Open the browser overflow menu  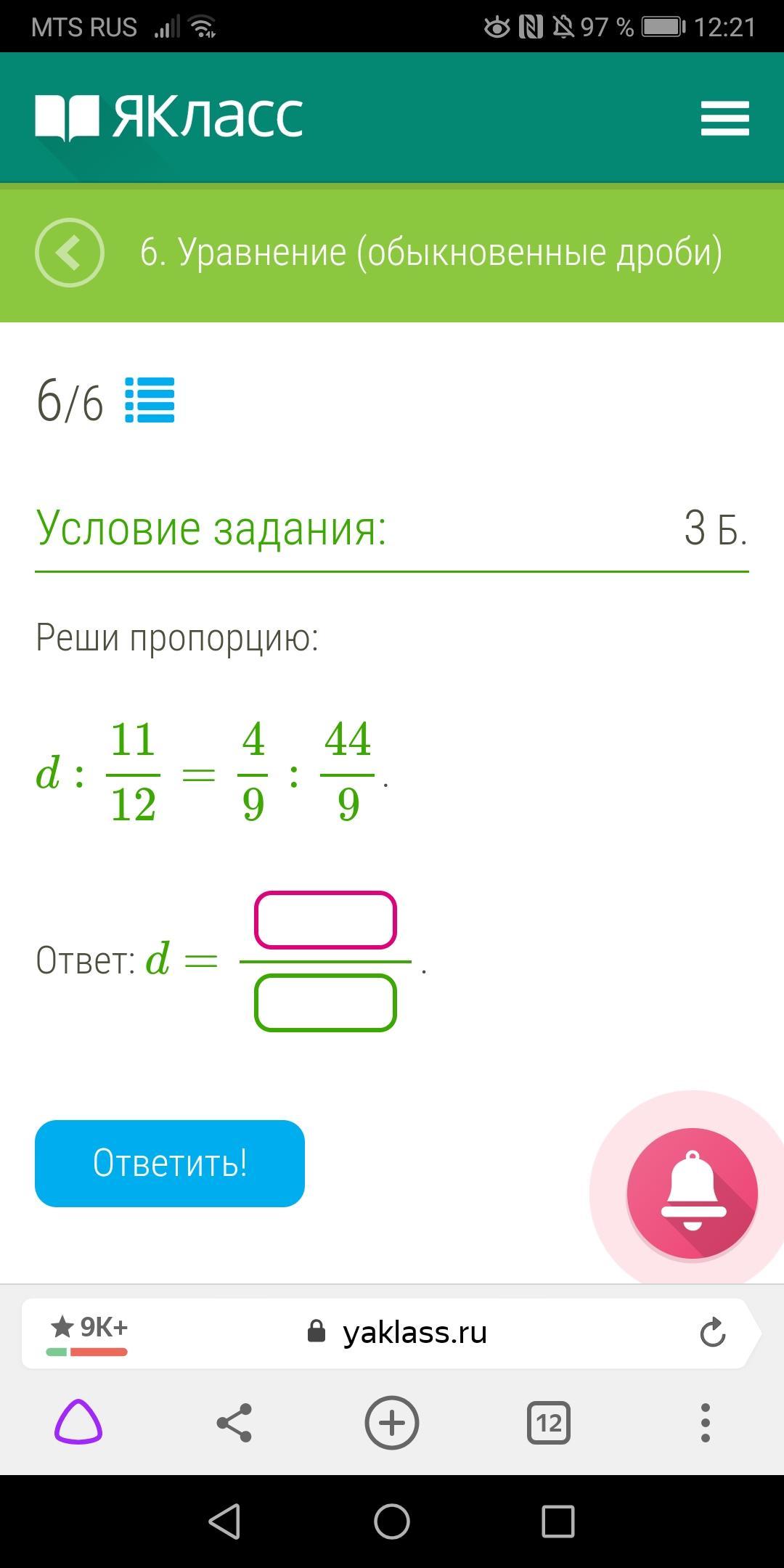(x=705, y=1422)
